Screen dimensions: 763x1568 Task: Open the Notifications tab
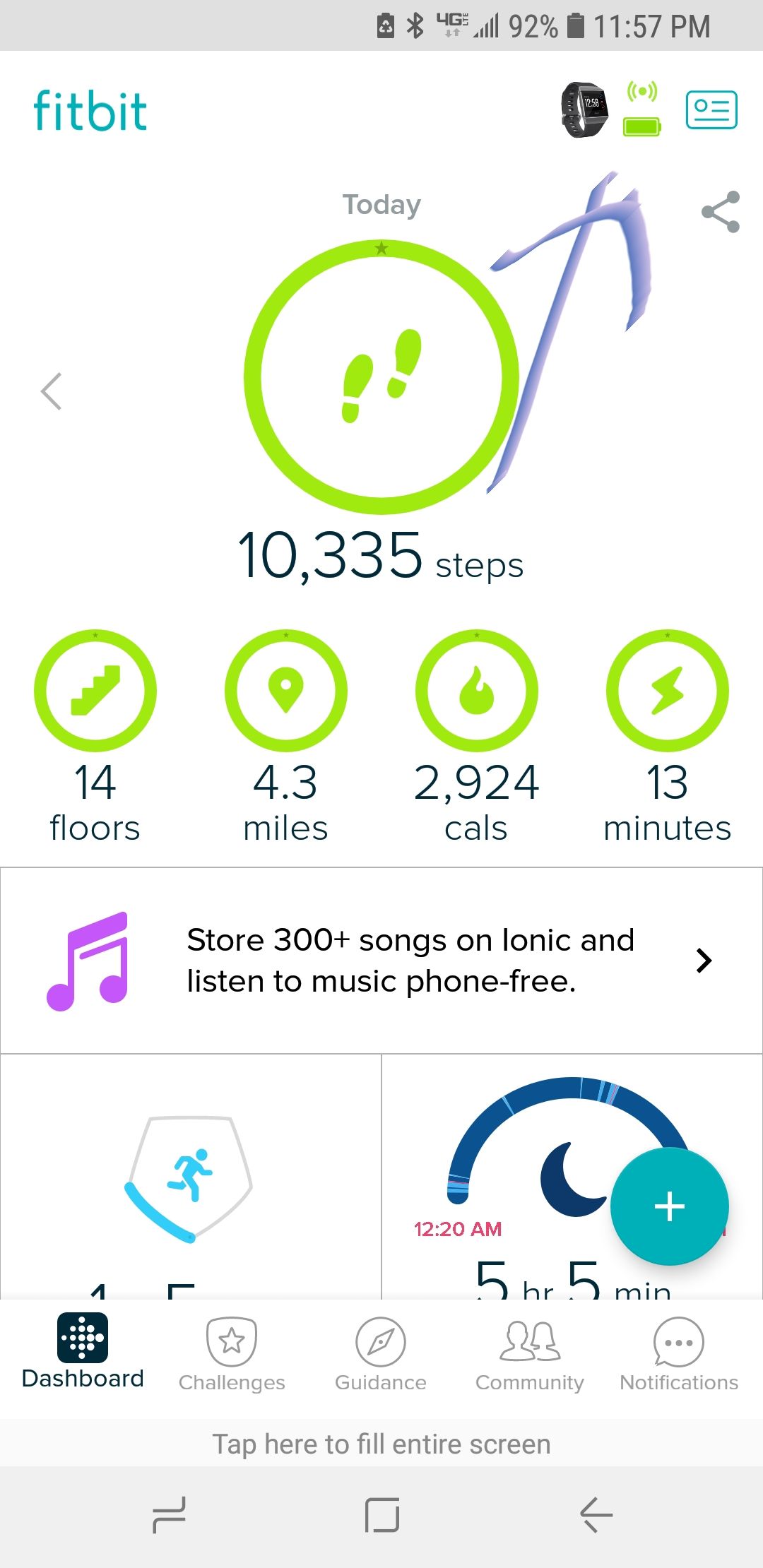pos(679,1355)
